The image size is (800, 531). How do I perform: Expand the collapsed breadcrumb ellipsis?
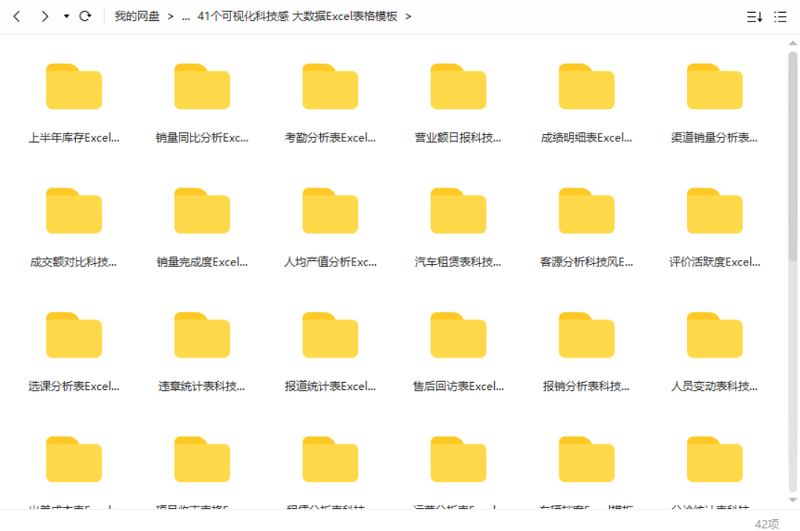click(186, 16)
